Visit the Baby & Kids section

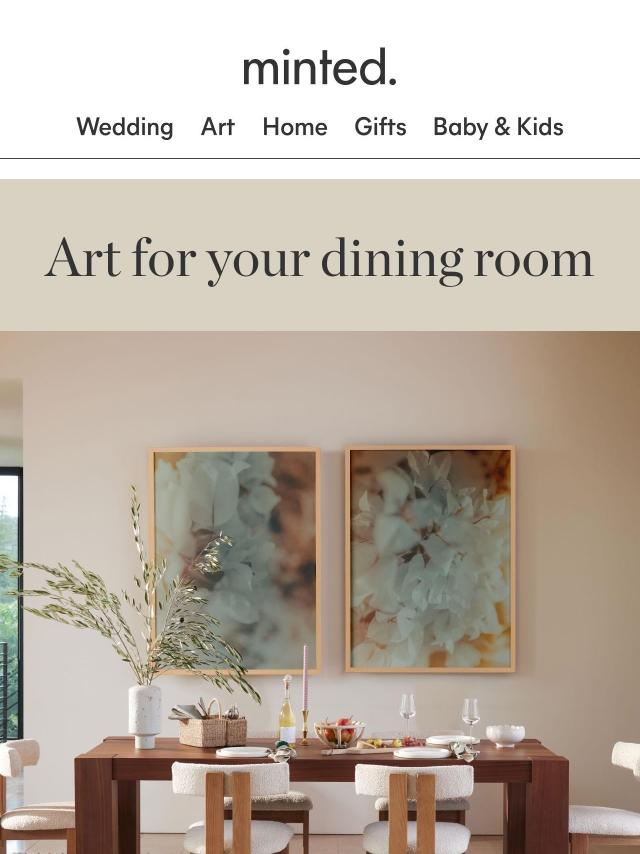[x=498, y=127]
